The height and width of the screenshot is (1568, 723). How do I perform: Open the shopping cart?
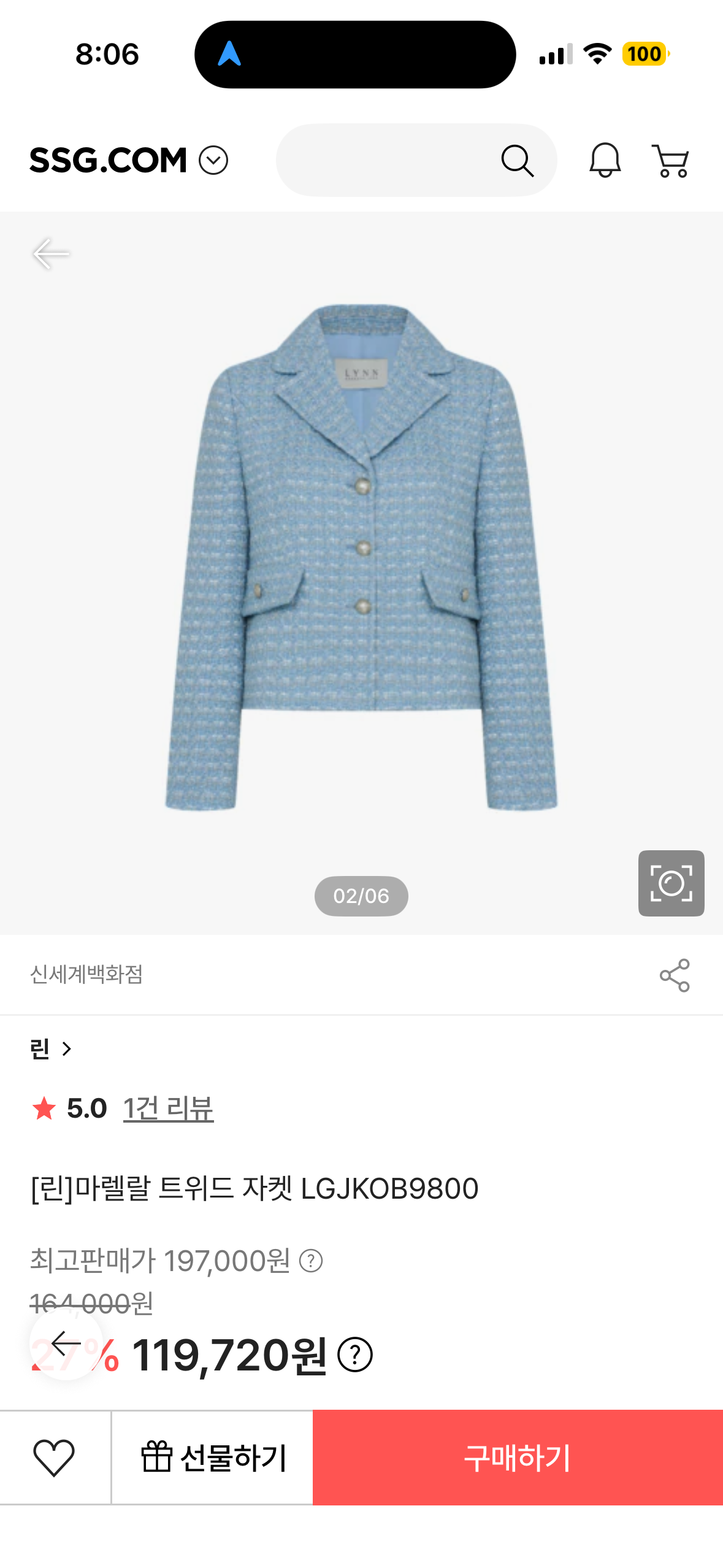click(671, 161)
